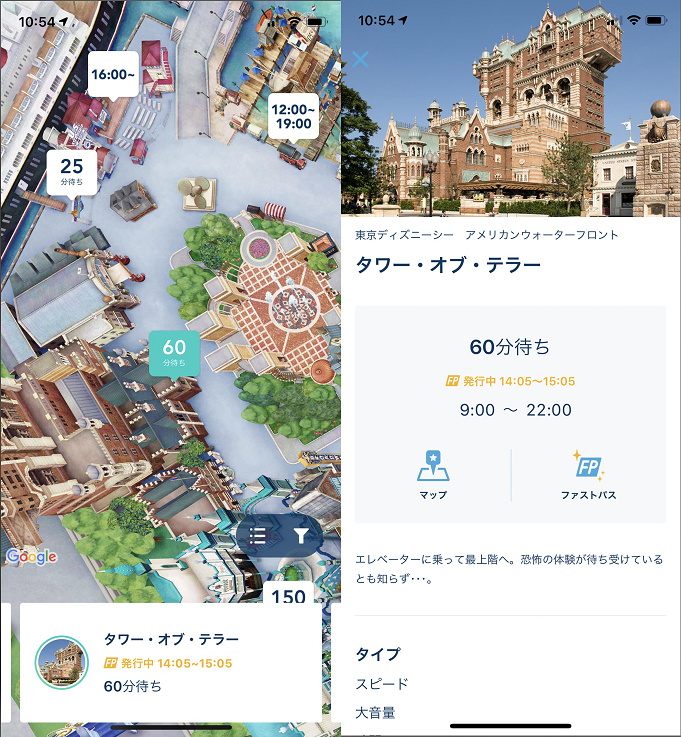Open the タワー・オブ・テラー card with round thumbnail

171,661
